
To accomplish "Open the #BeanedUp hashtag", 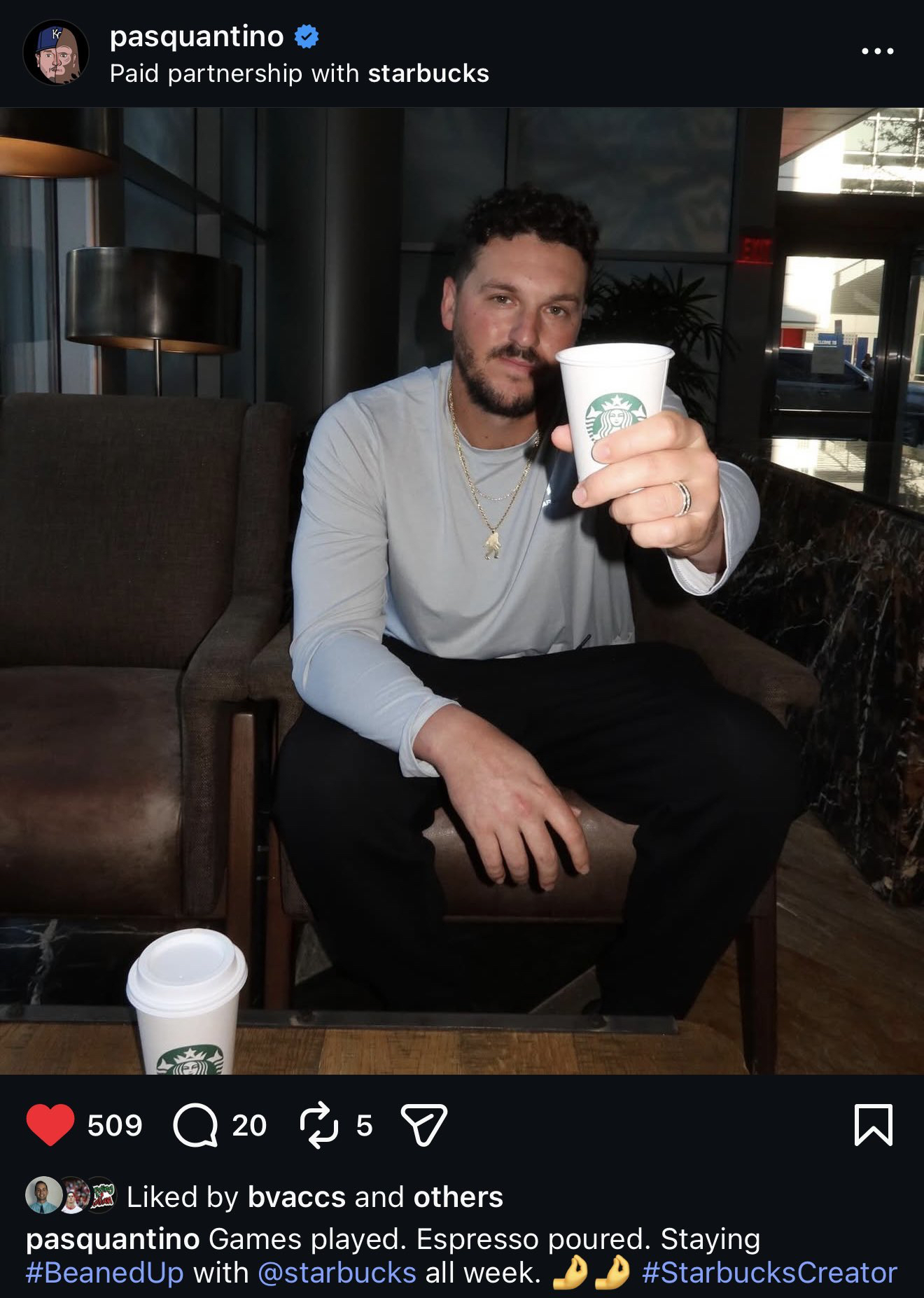I will click(x=105, y=1273).
